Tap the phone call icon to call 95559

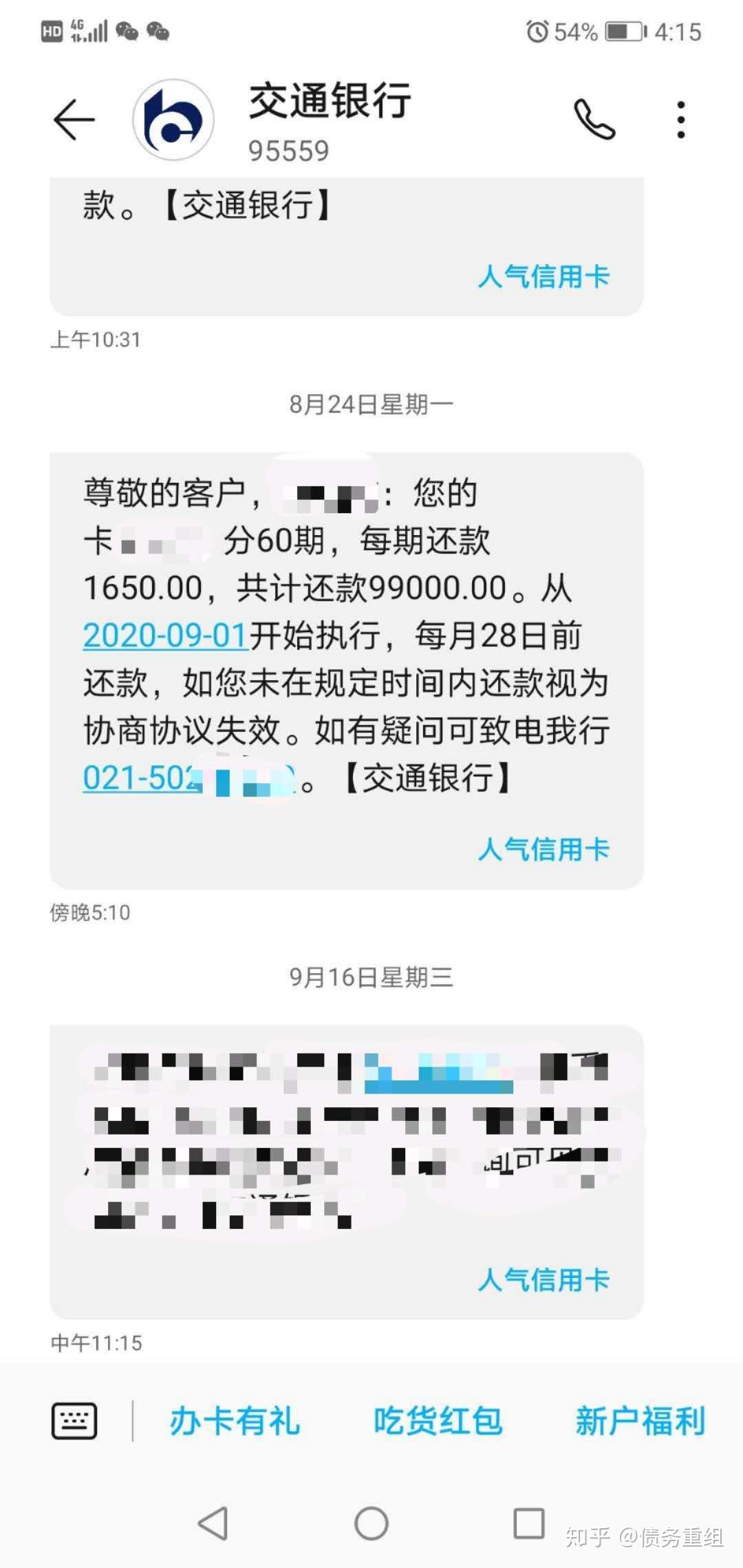click(x=595, y=118)
